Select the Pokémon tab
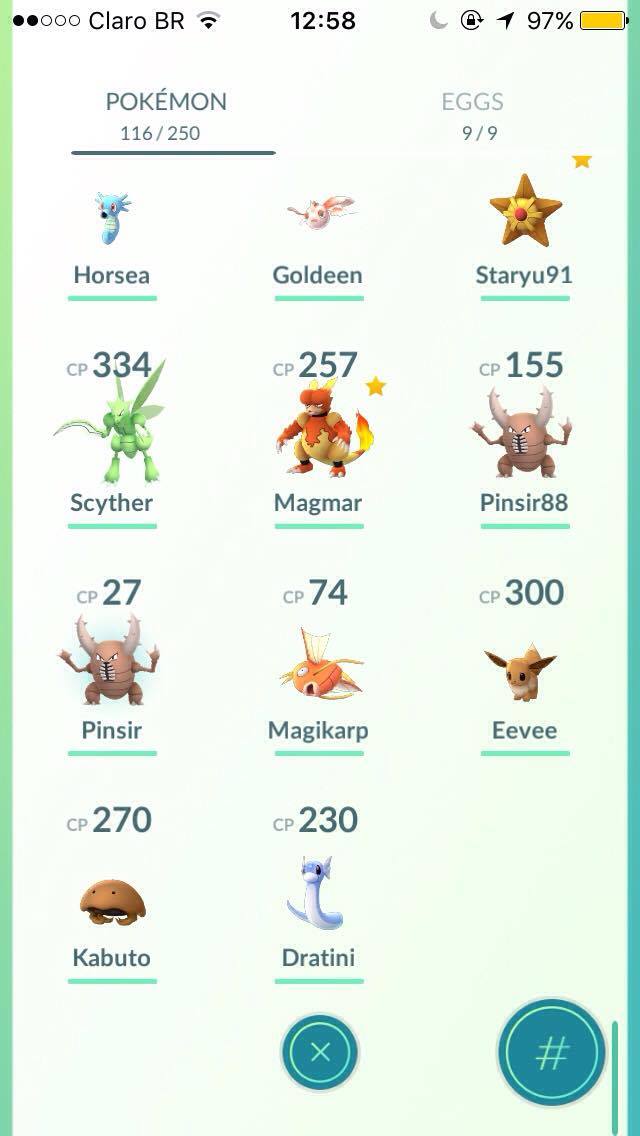 (166, 115)
